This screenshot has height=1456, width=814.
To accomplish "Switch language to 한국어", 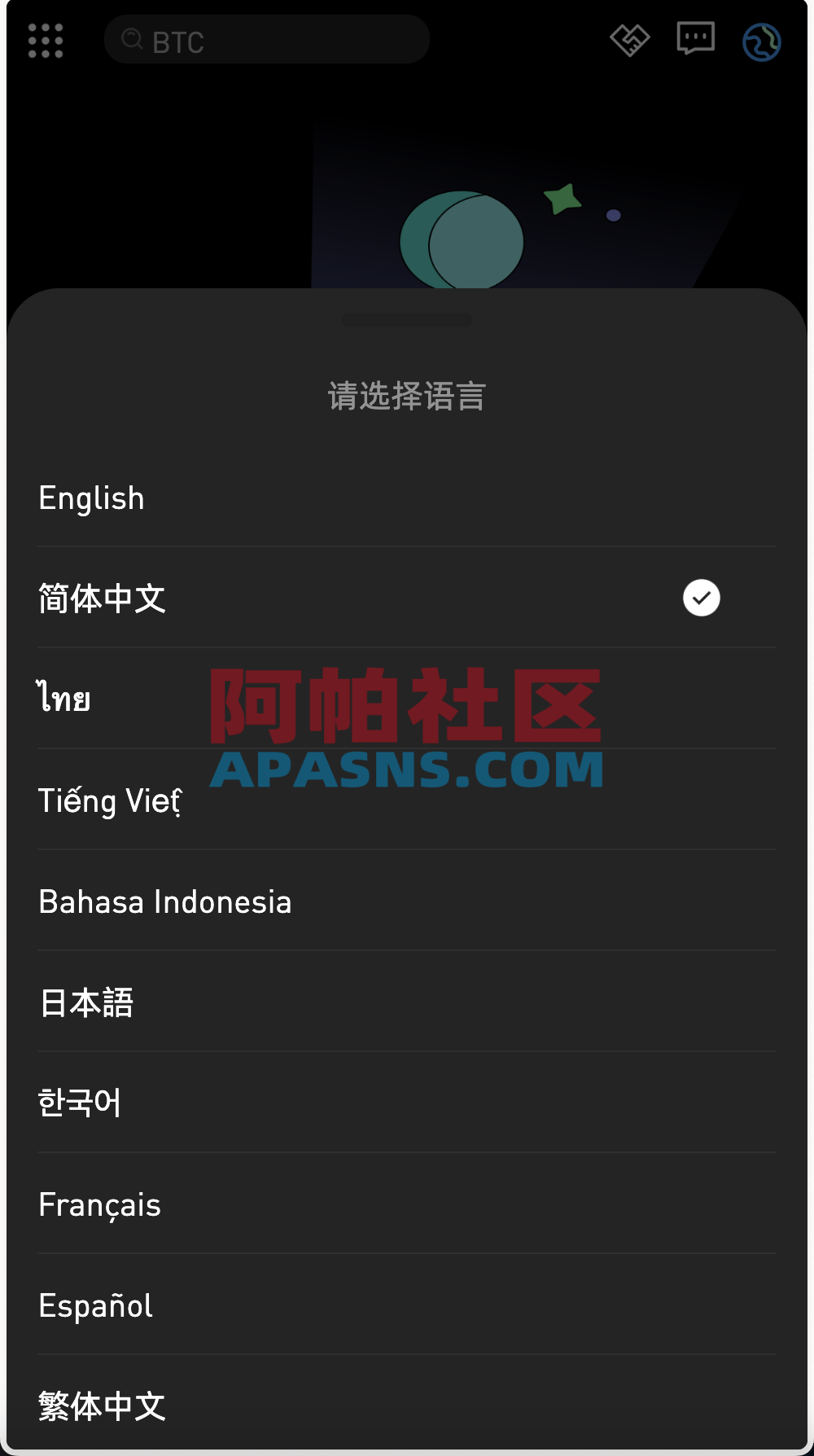I will coord(79,1103).
